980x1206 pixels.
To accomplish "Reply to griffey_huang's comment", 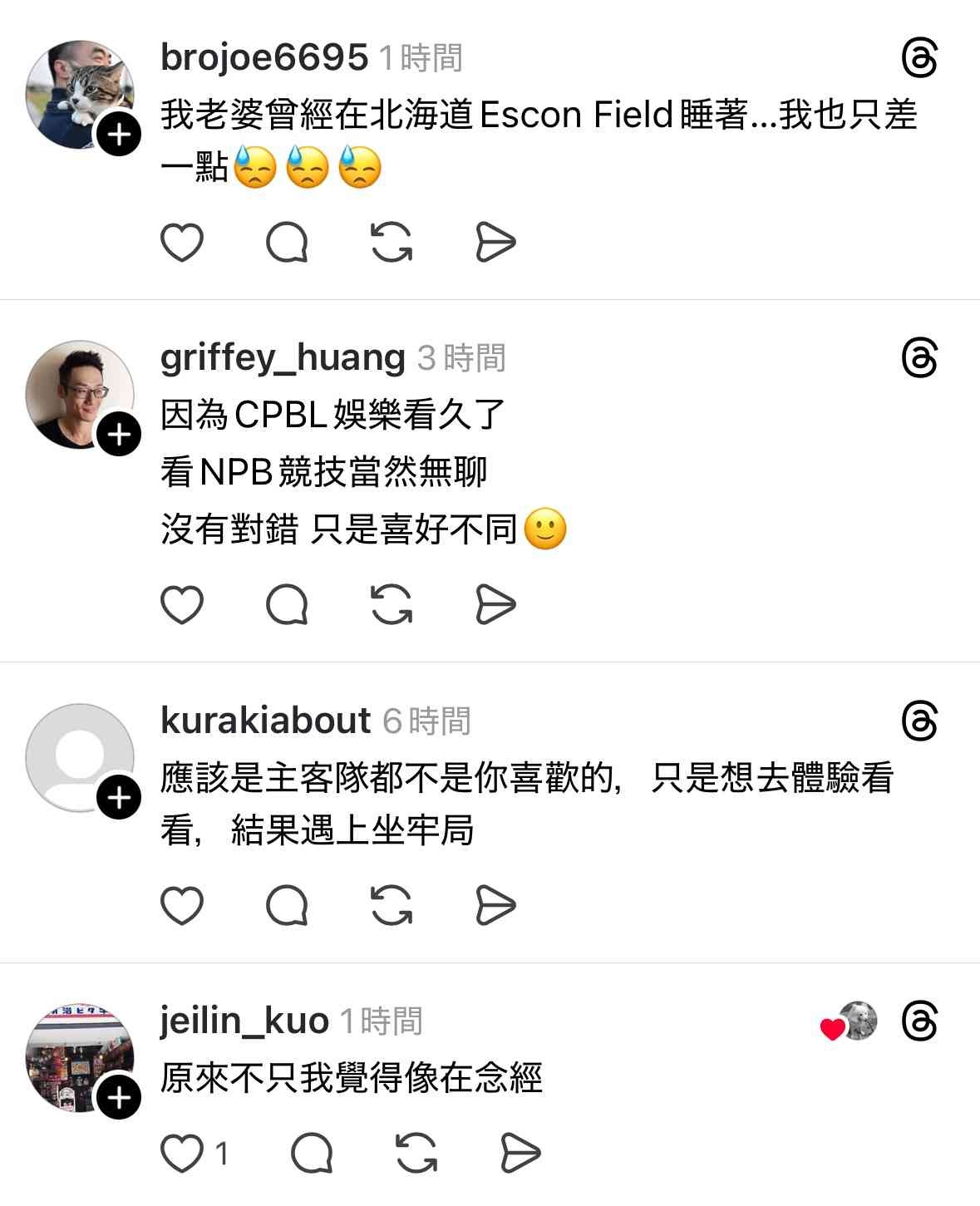I will coord(287,604).
